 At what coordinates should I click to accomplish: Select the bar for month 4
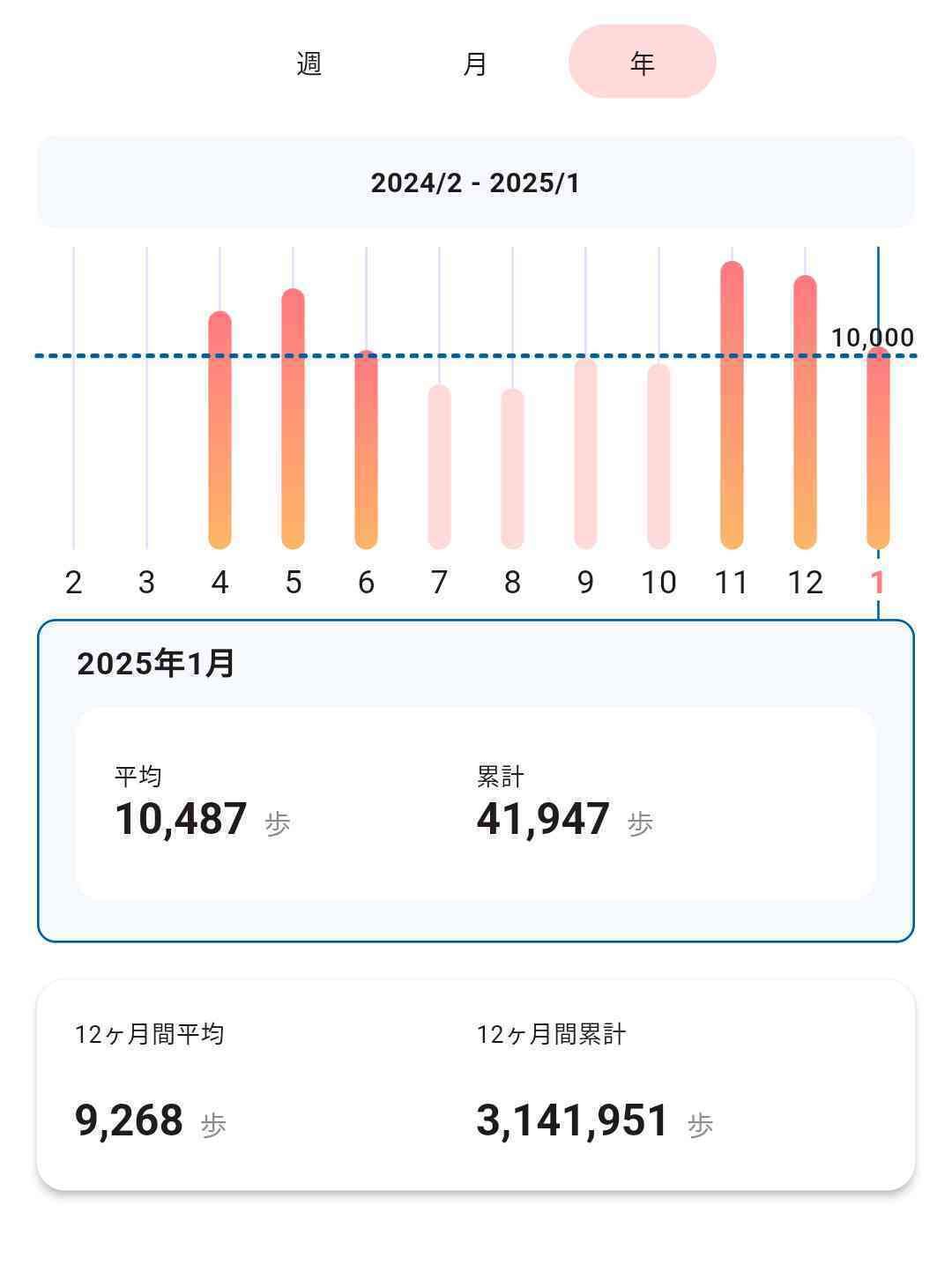(219, 431)
